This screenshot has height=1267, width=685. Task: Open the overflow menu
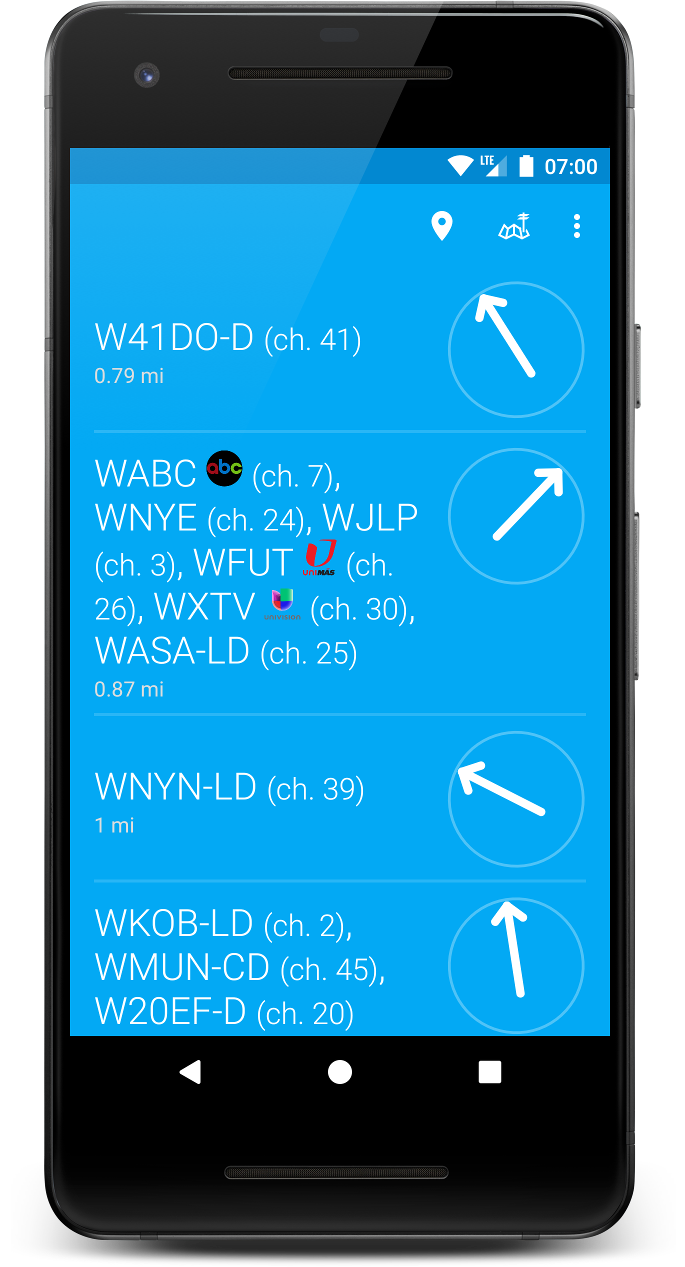tap(577, 227)
